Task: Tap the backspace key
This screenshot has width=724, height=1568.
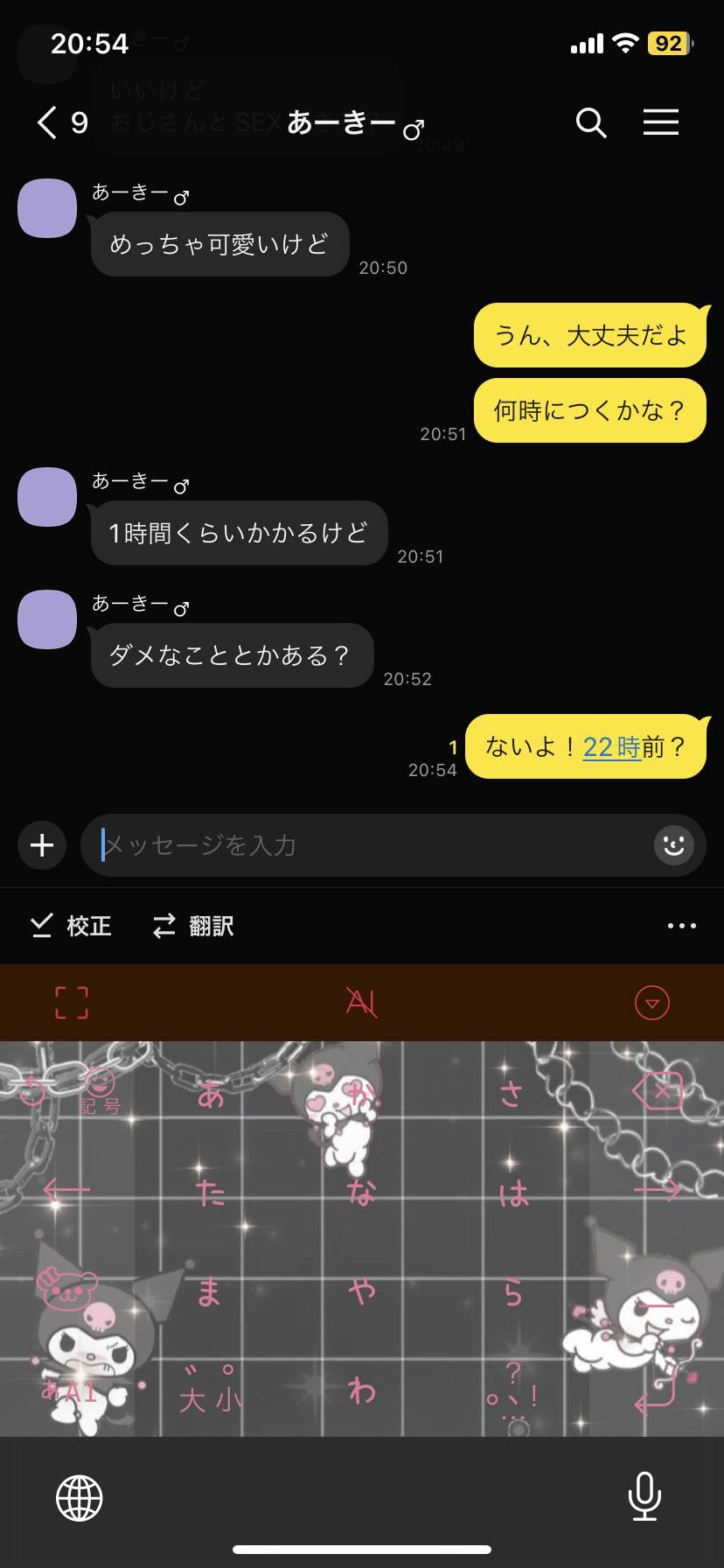Action: point(657,1091)
